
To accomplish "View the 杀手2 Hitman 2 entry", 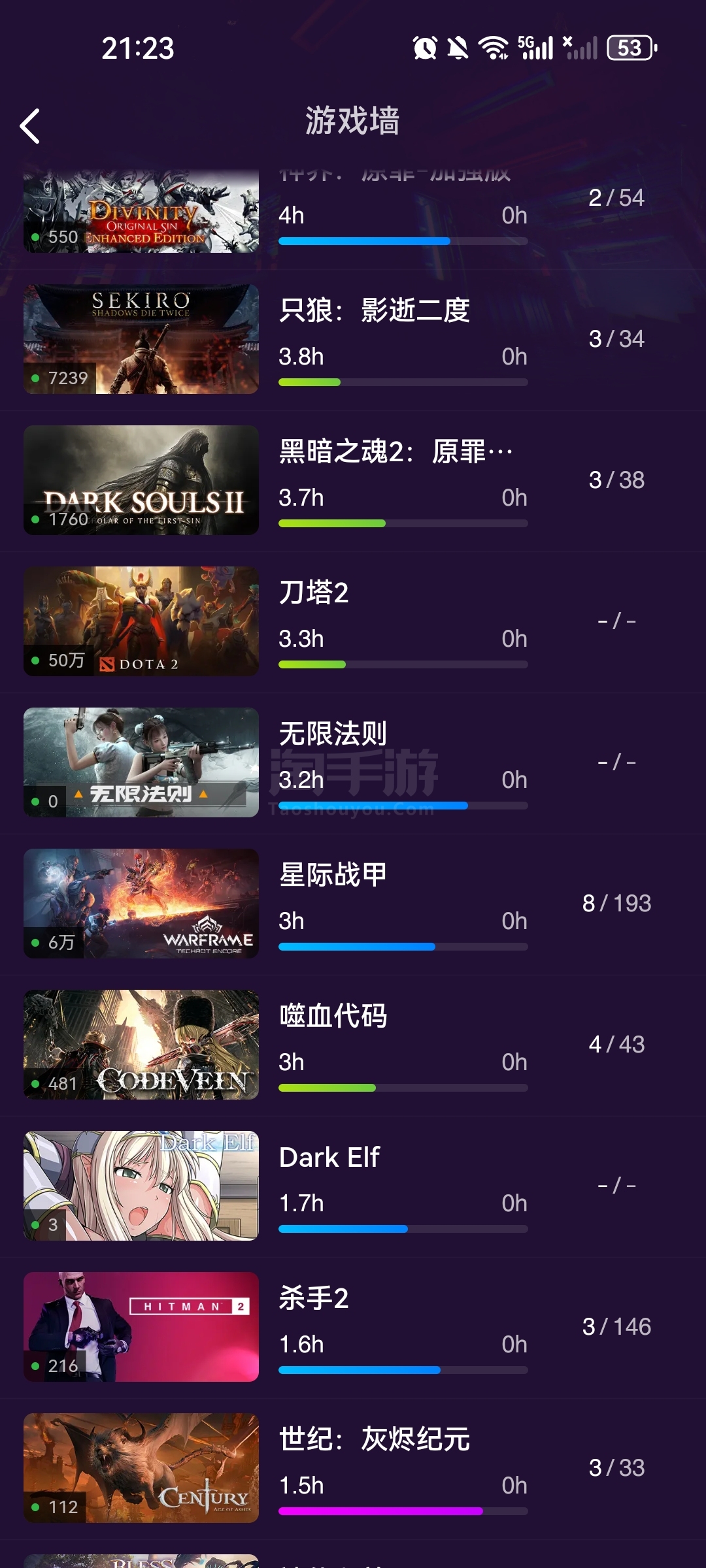I will tap(353, 1328).
